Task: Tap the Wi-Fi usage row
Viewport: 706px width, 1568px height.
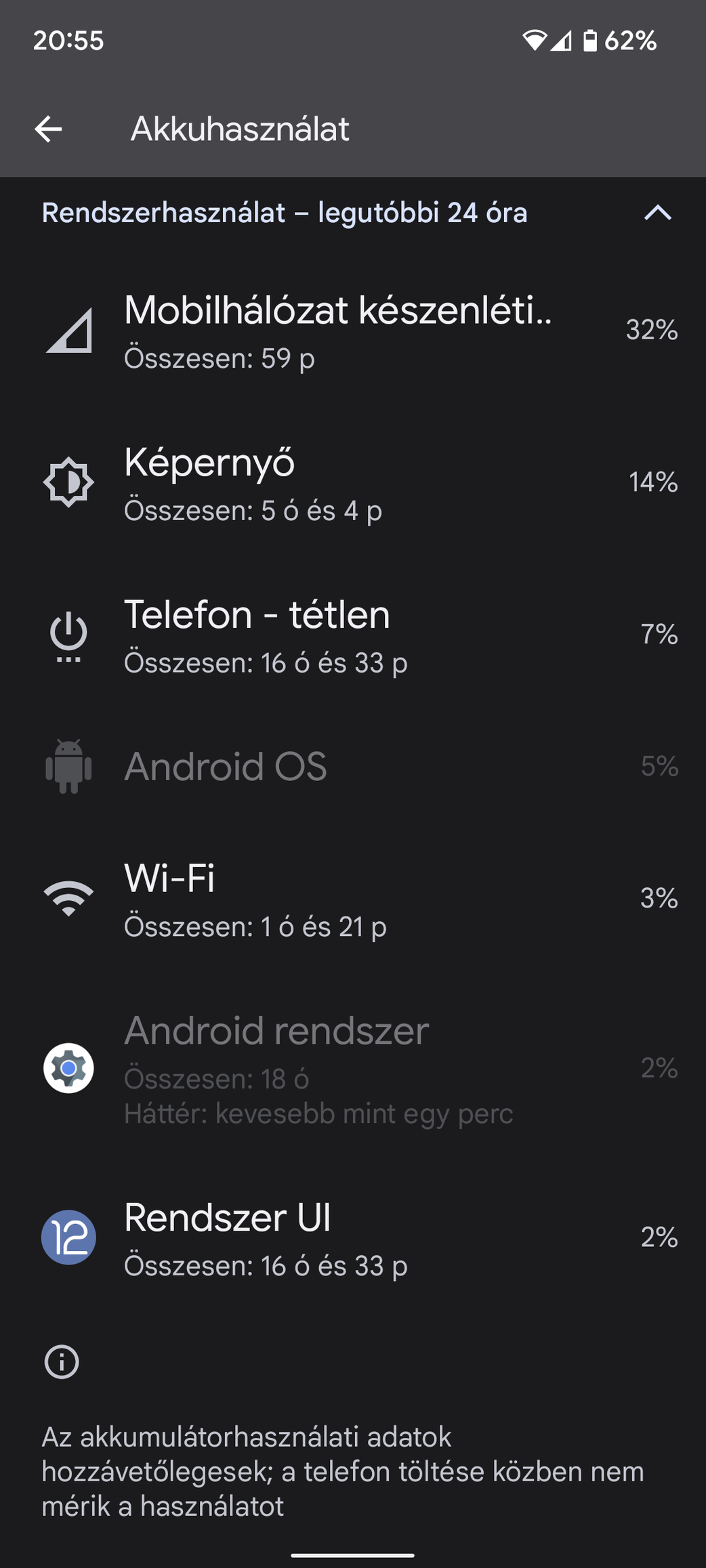Action: click(352, 899)
